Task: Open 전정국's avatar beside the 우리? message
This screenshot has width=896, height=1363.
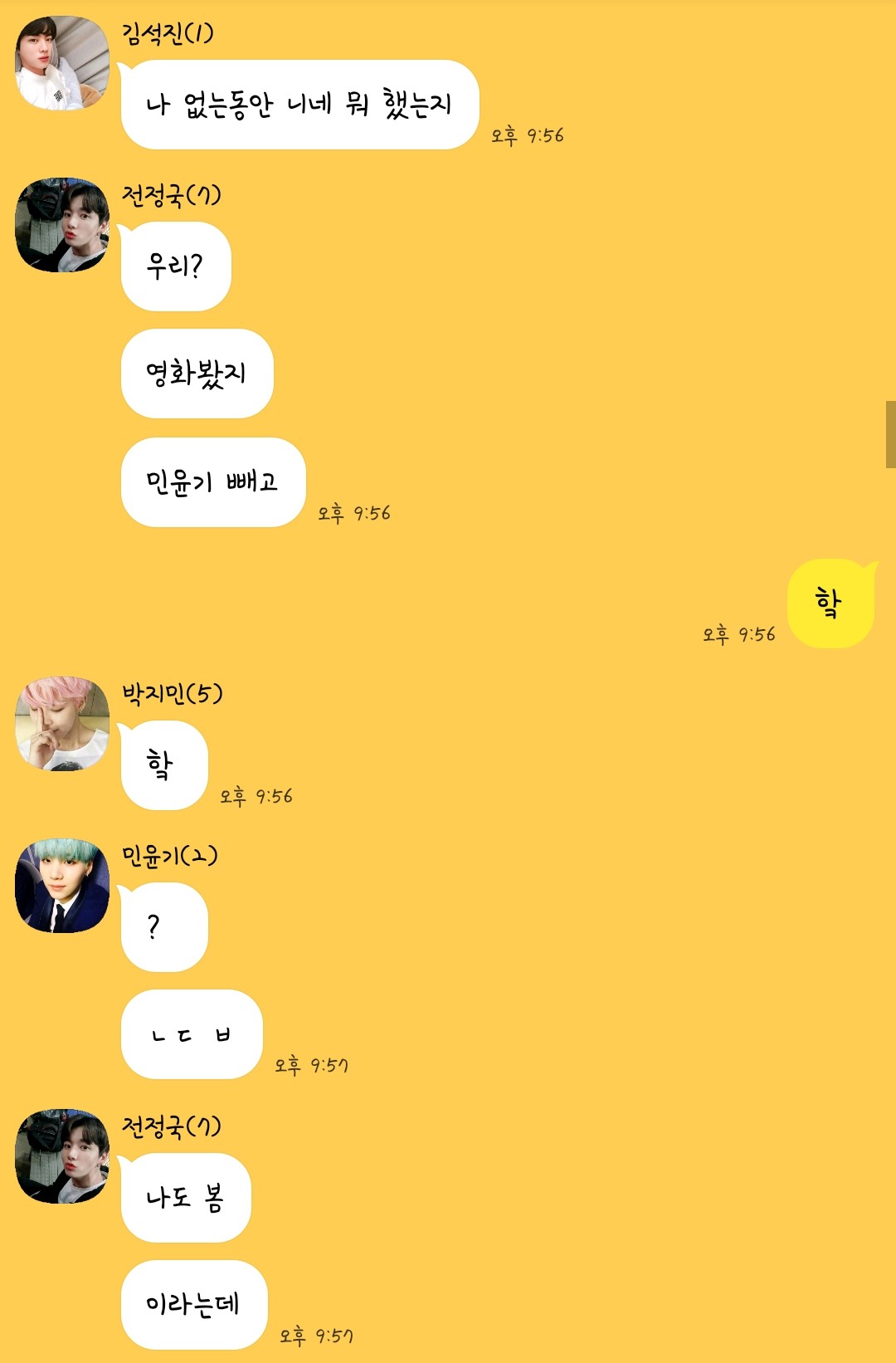Action: (x=62, y=225)
